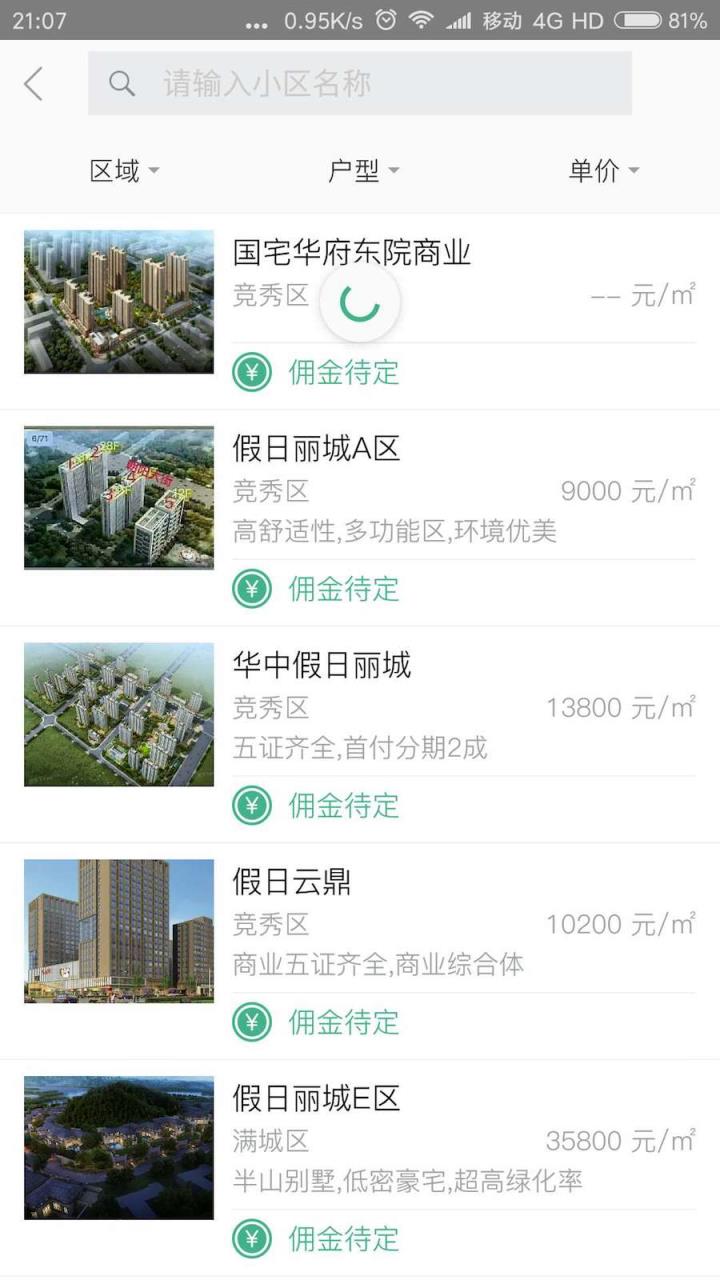Tap the loading spinner indicator
This screenshot has height=1280, width=720.
[x=360, y=301]
